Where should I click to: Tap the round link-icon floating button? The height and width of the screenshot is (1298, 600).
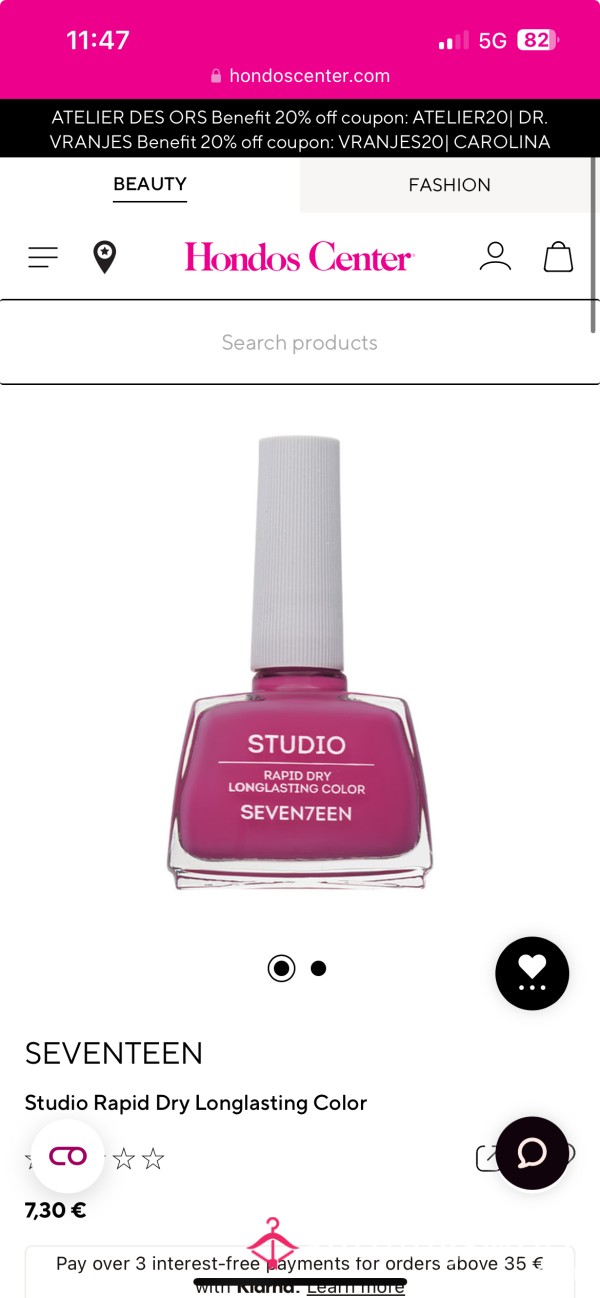click(x=68, y=1156)
